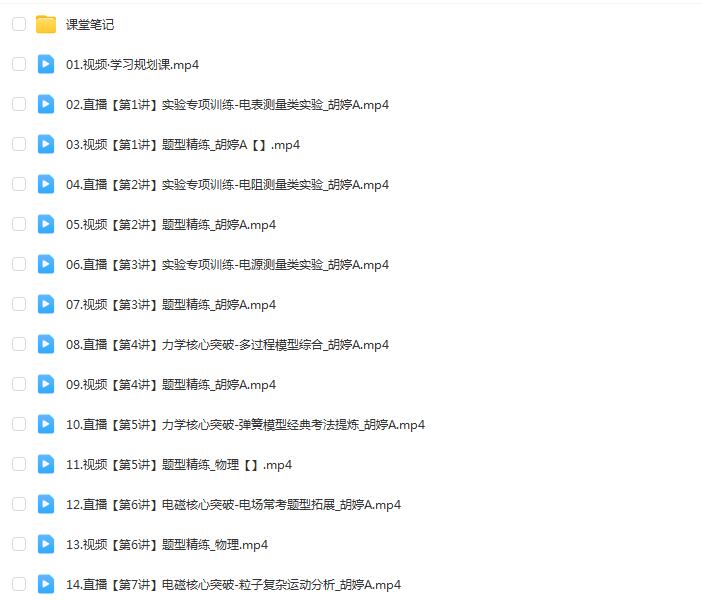Check the box for 02.直播【第1讲】file
Image resolution: width=702 pixels, height=600 pixels.
tap(18, 104)
